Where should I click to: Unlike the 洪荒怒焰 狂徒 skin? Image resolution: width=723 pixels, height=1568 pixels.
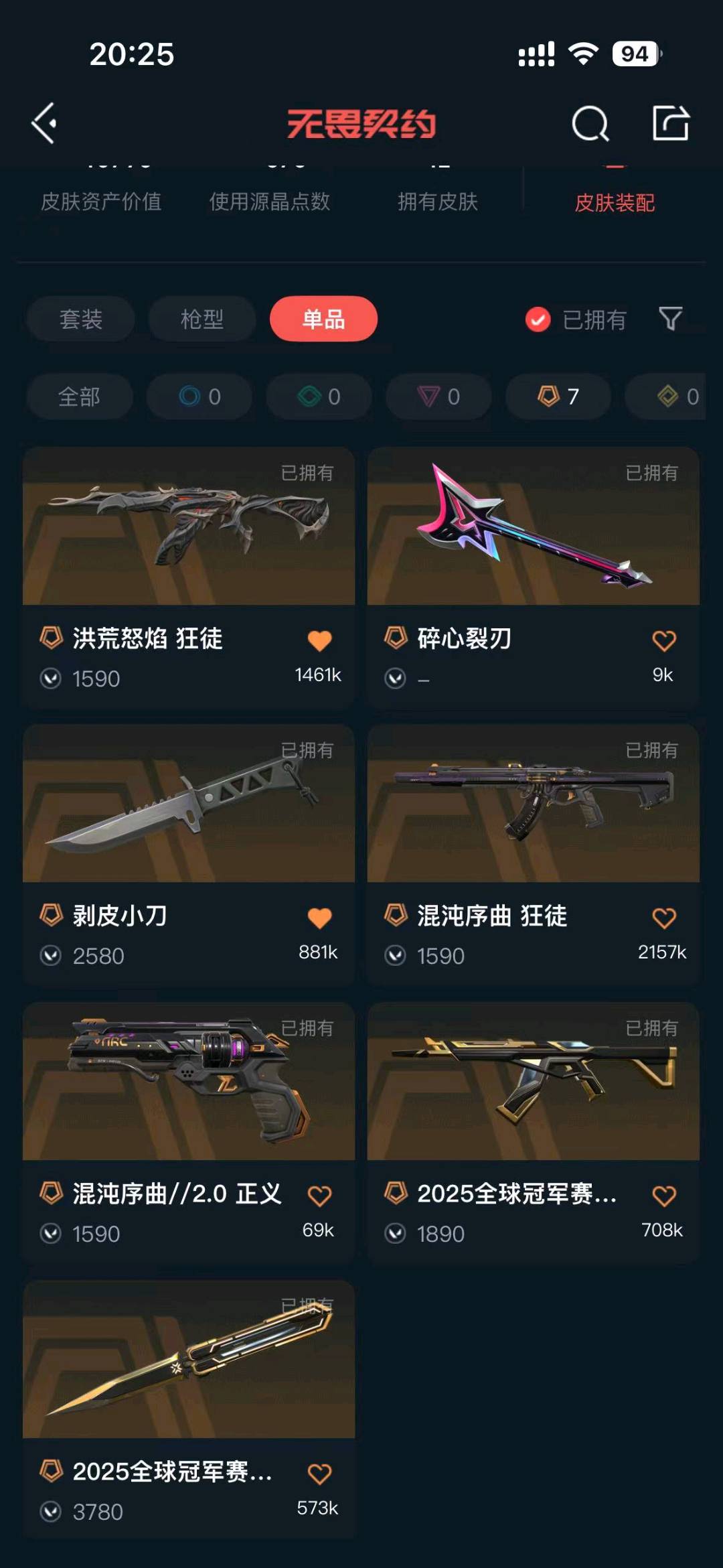click(319, 641)
